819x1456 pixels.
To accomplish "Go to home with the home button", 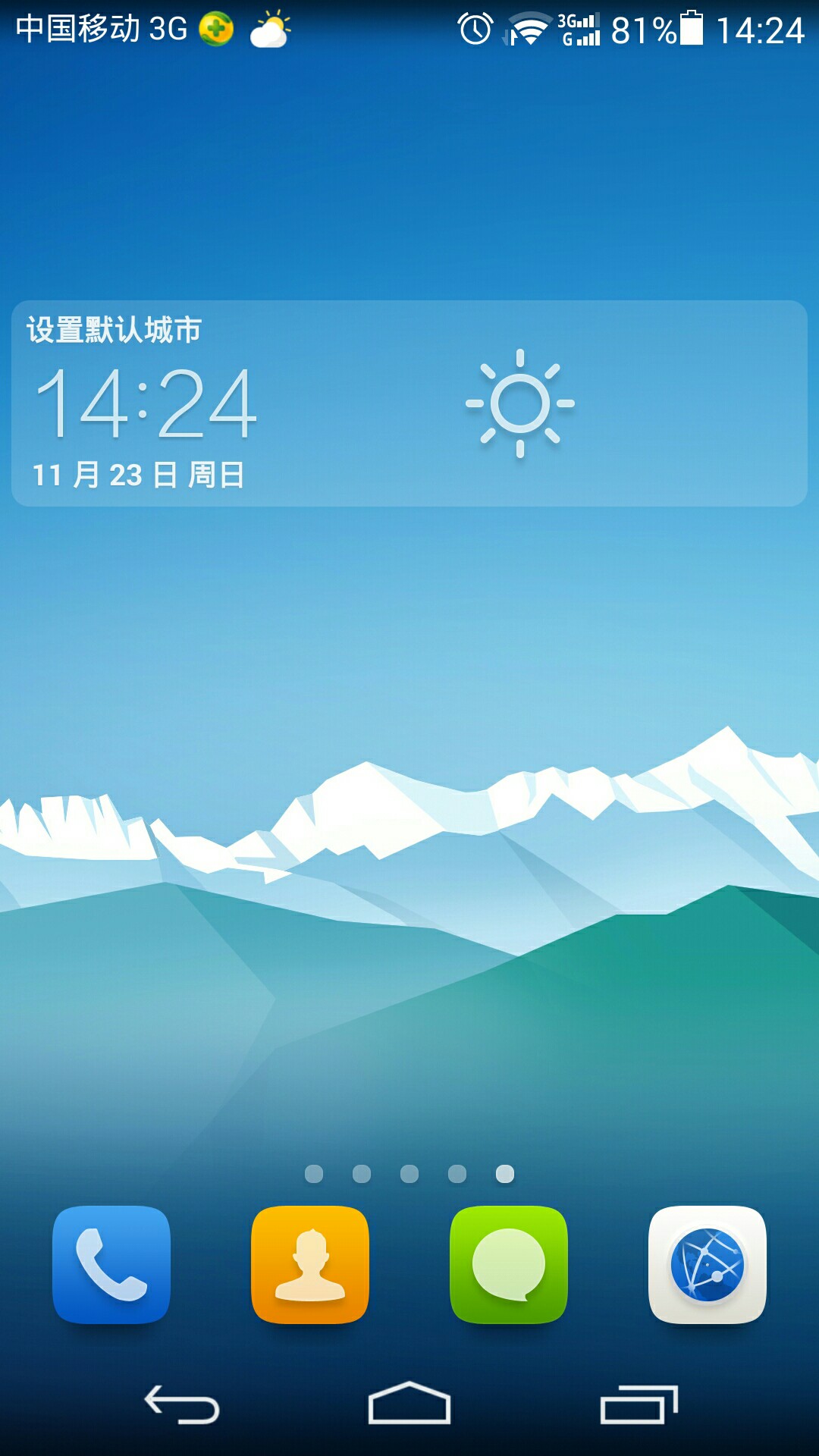I will point(409,1404).
